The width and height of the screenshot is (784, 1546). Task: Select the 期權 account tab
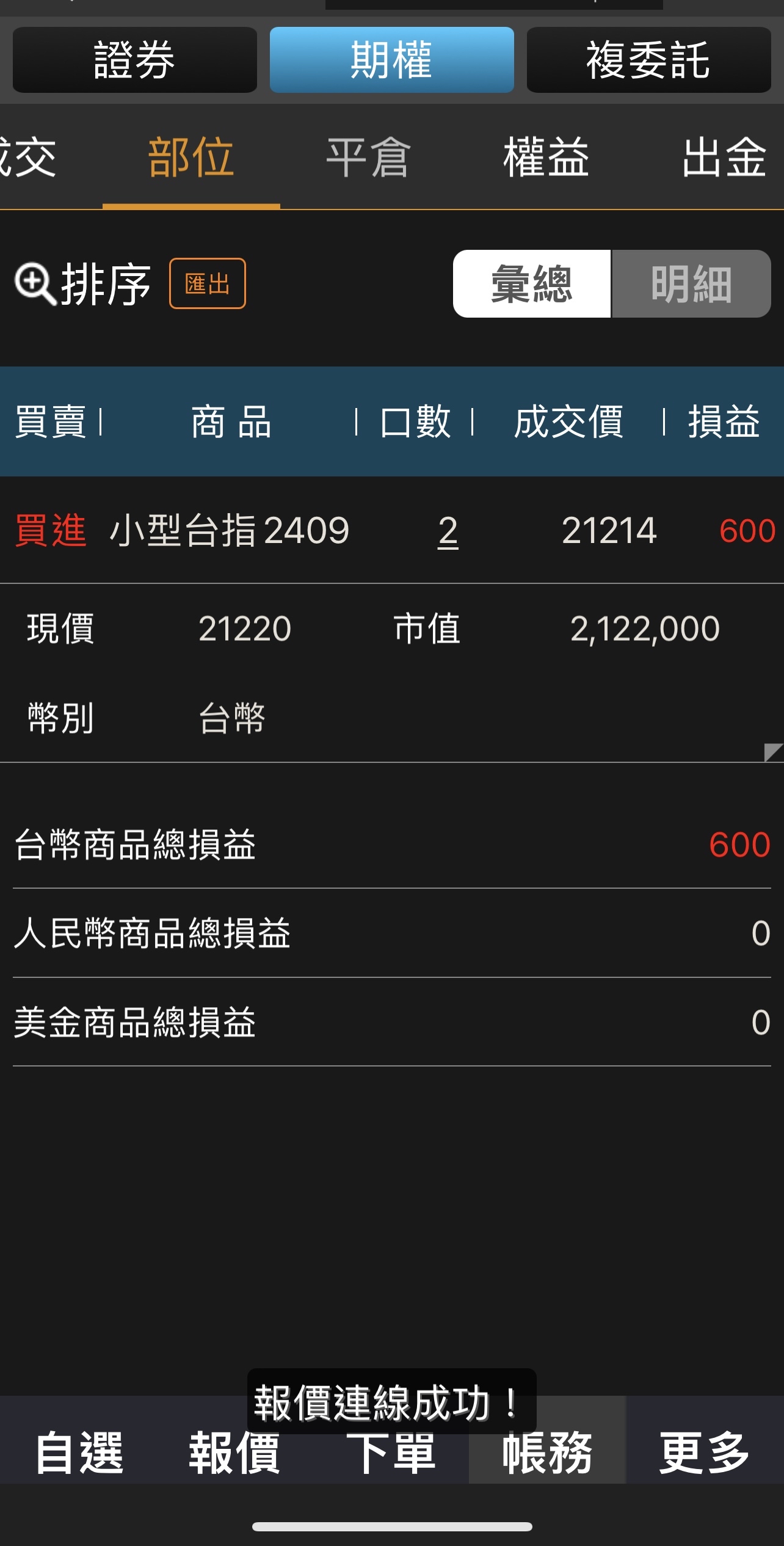click(392, 60)
